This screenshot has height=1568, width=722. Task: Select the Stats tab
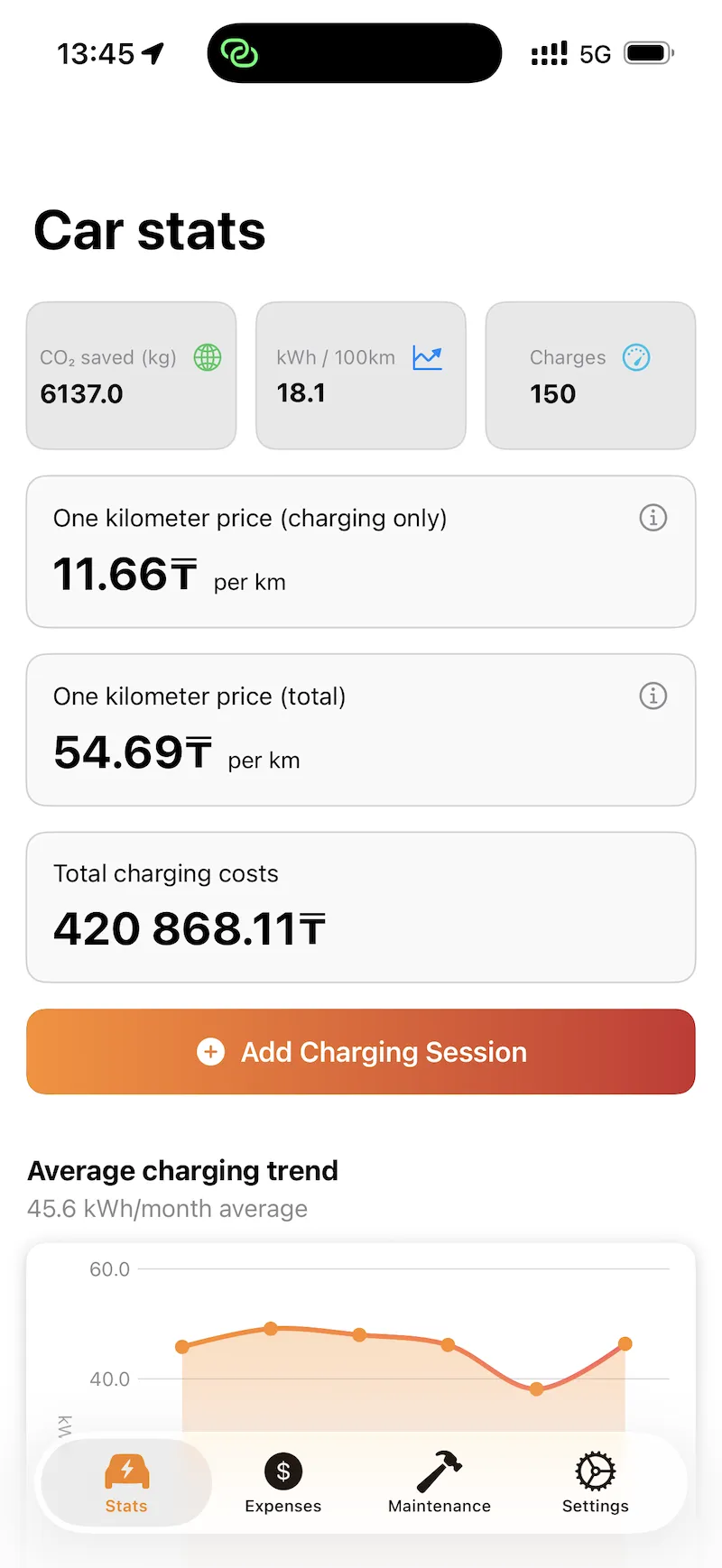point(126,1482)
